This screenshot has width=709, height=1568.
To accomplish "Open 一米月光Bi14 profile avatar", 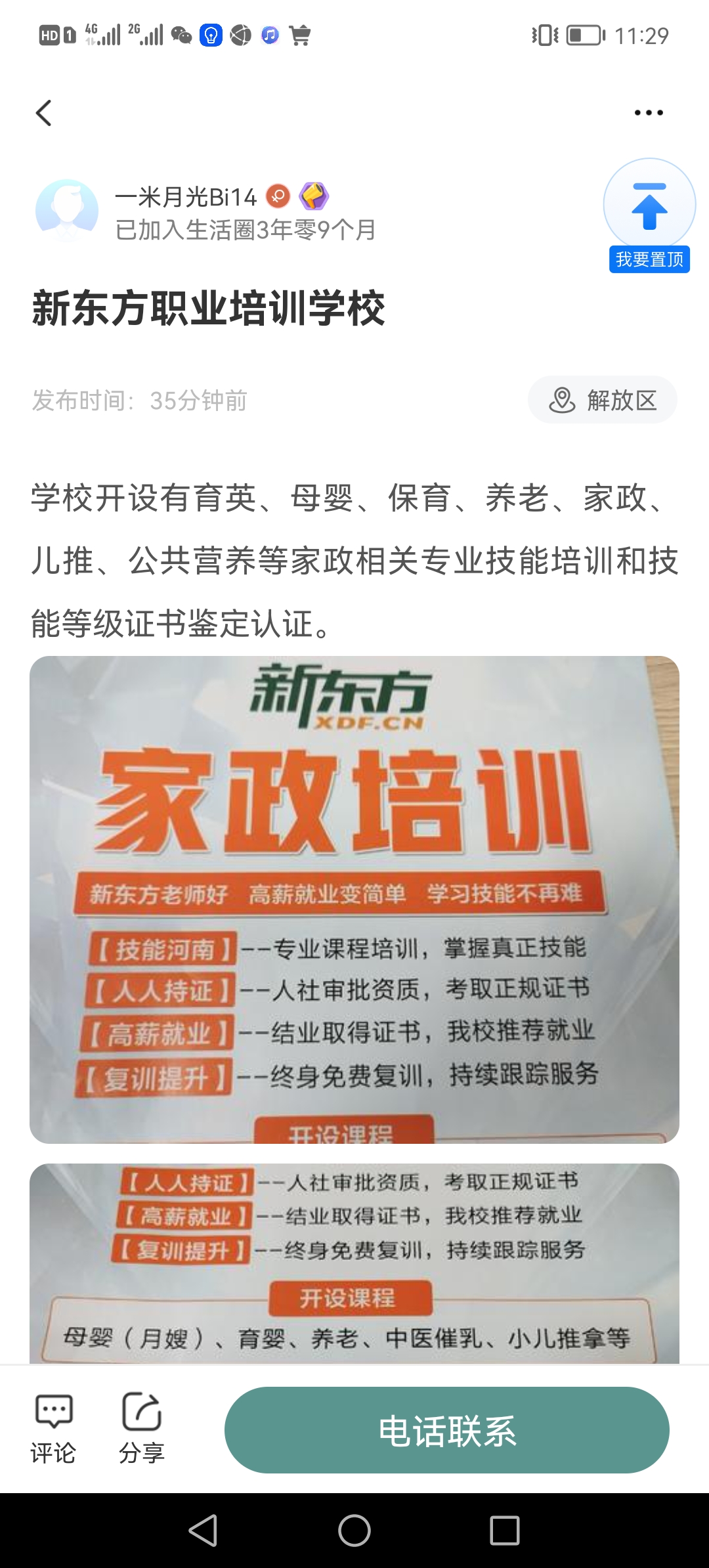I will (x=67, y=211).
